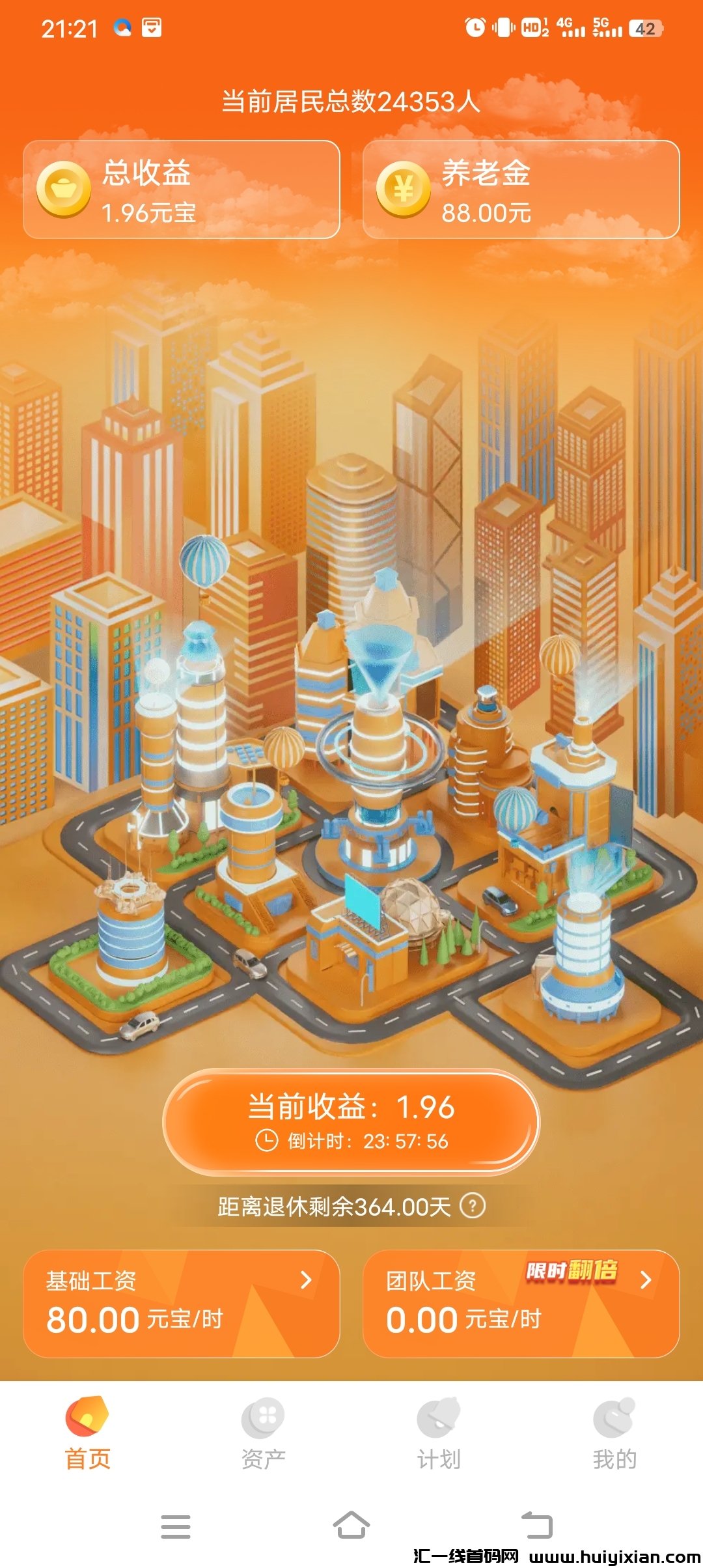Switch to the 我的 tab

click(614, 1433)
